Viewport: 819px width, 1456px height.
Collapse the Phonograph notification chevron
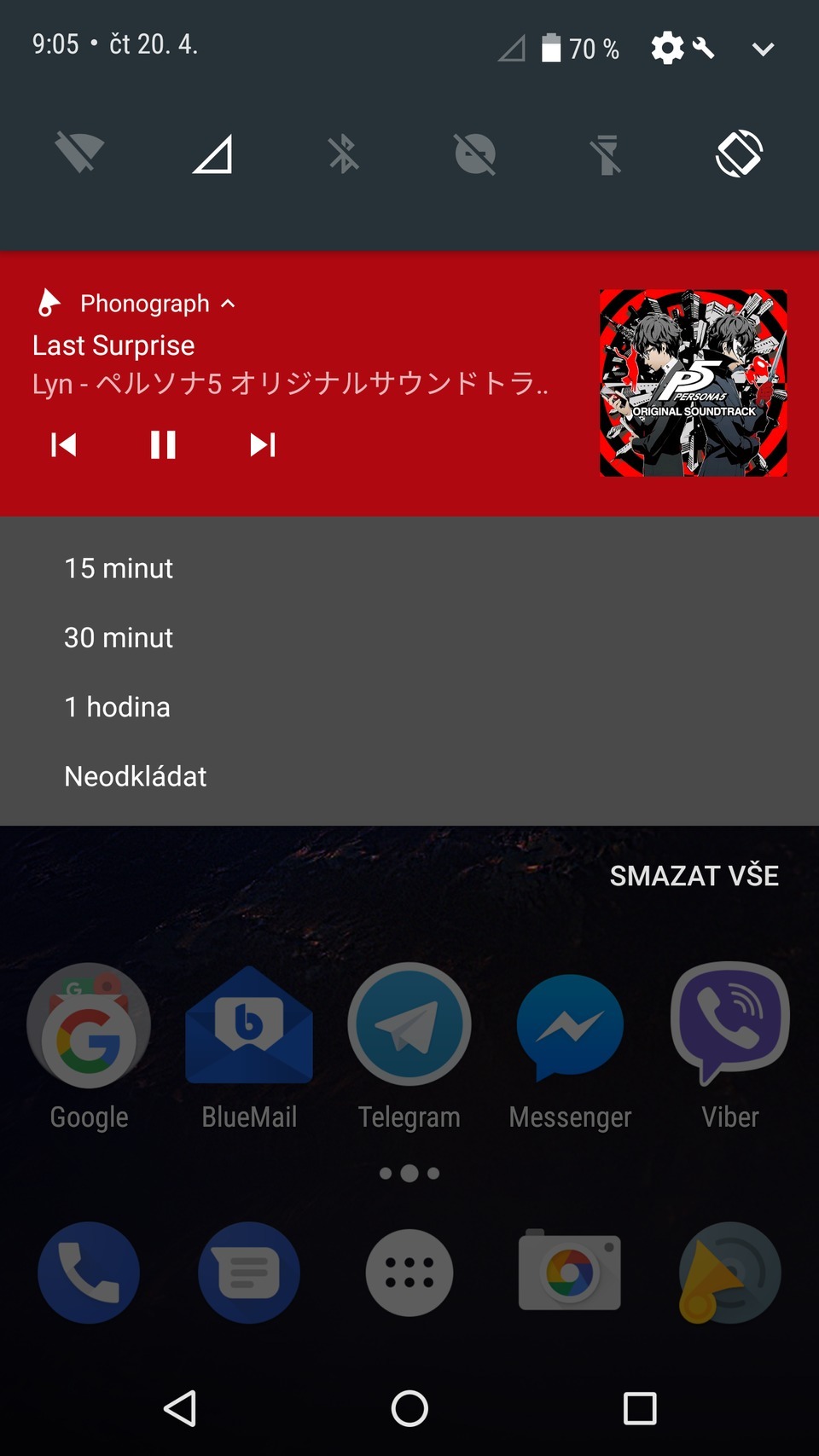[229, 304]
